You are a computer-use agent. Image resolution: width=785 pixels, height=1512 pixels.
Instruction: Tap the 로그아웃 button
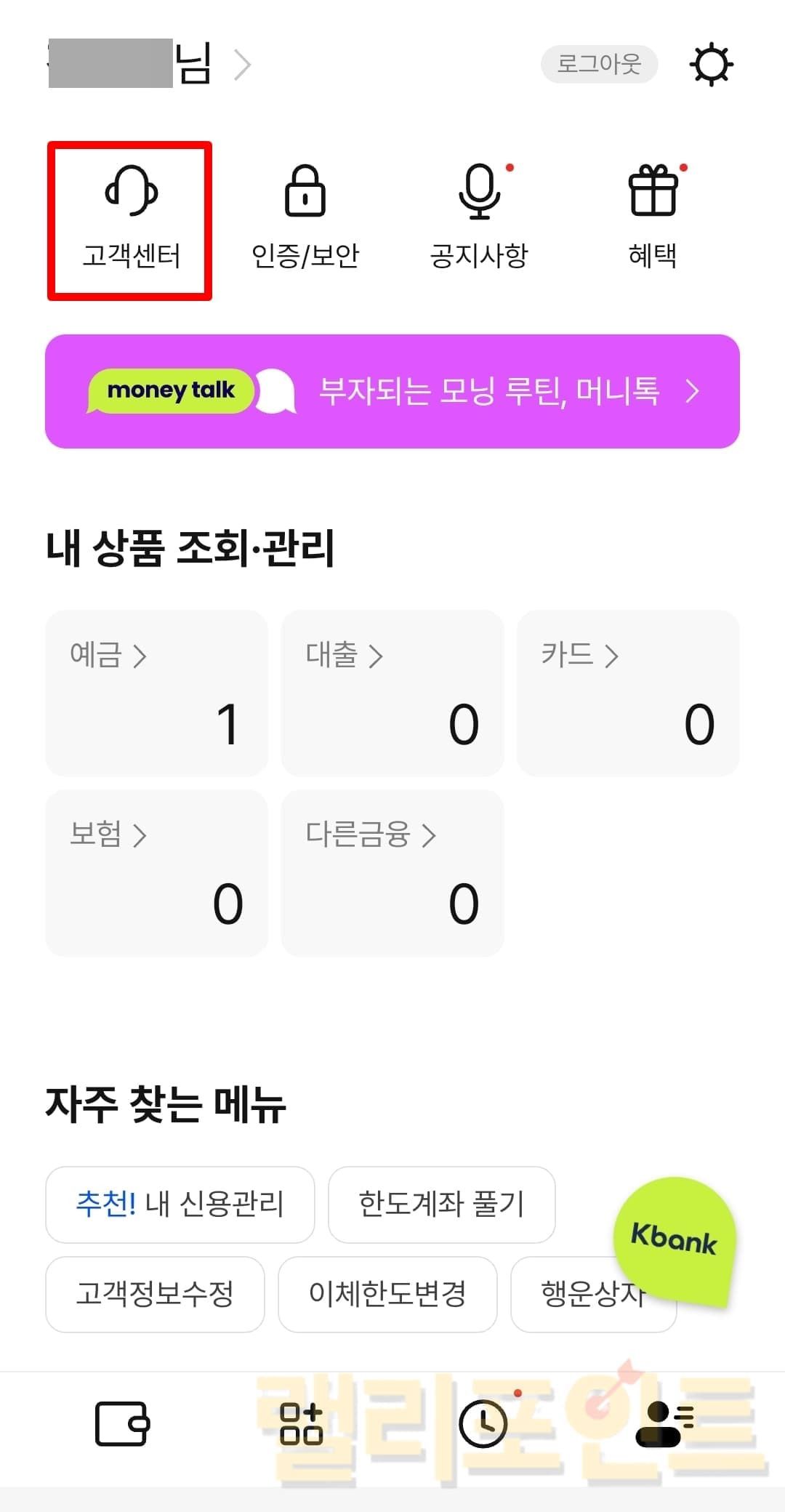tap(599, 64)
